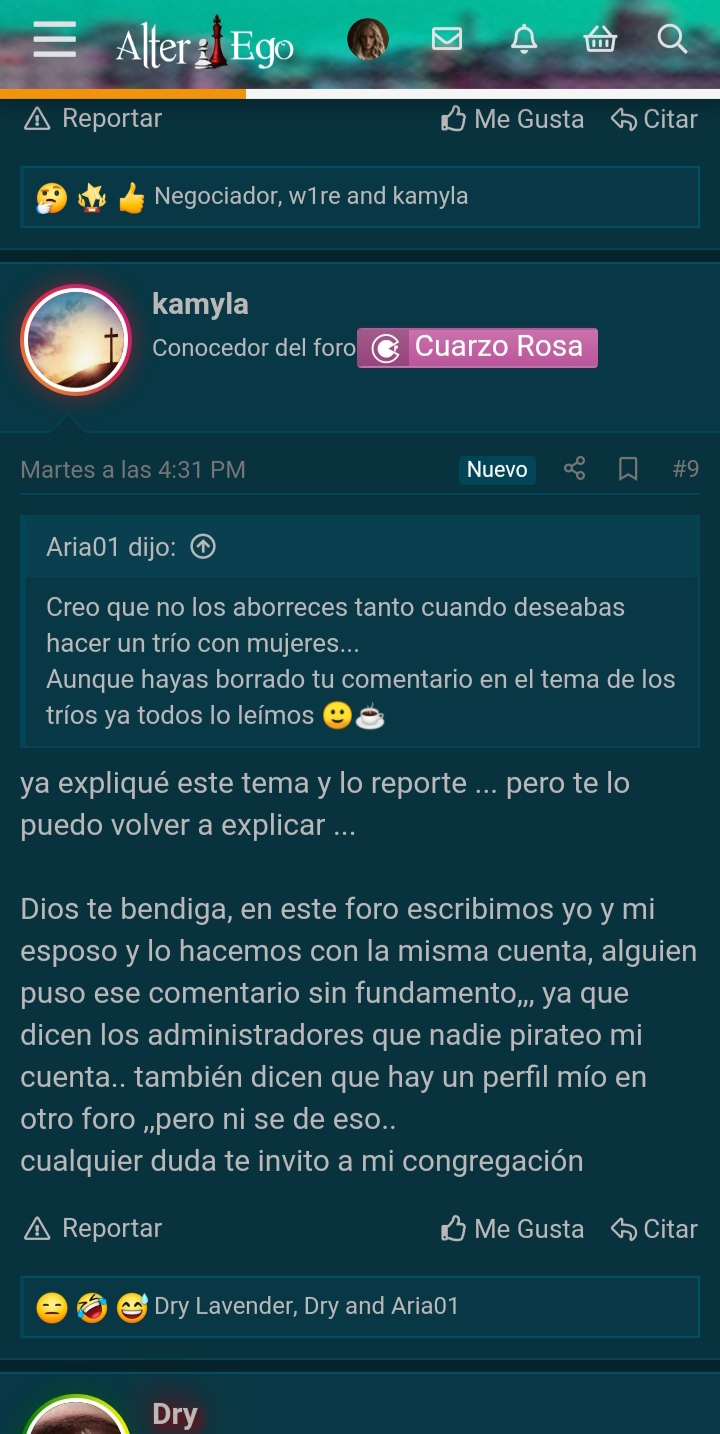Open the hamburger drawer menu
The height and width of the screenshot is (1434, 720).
pos(54,41)
